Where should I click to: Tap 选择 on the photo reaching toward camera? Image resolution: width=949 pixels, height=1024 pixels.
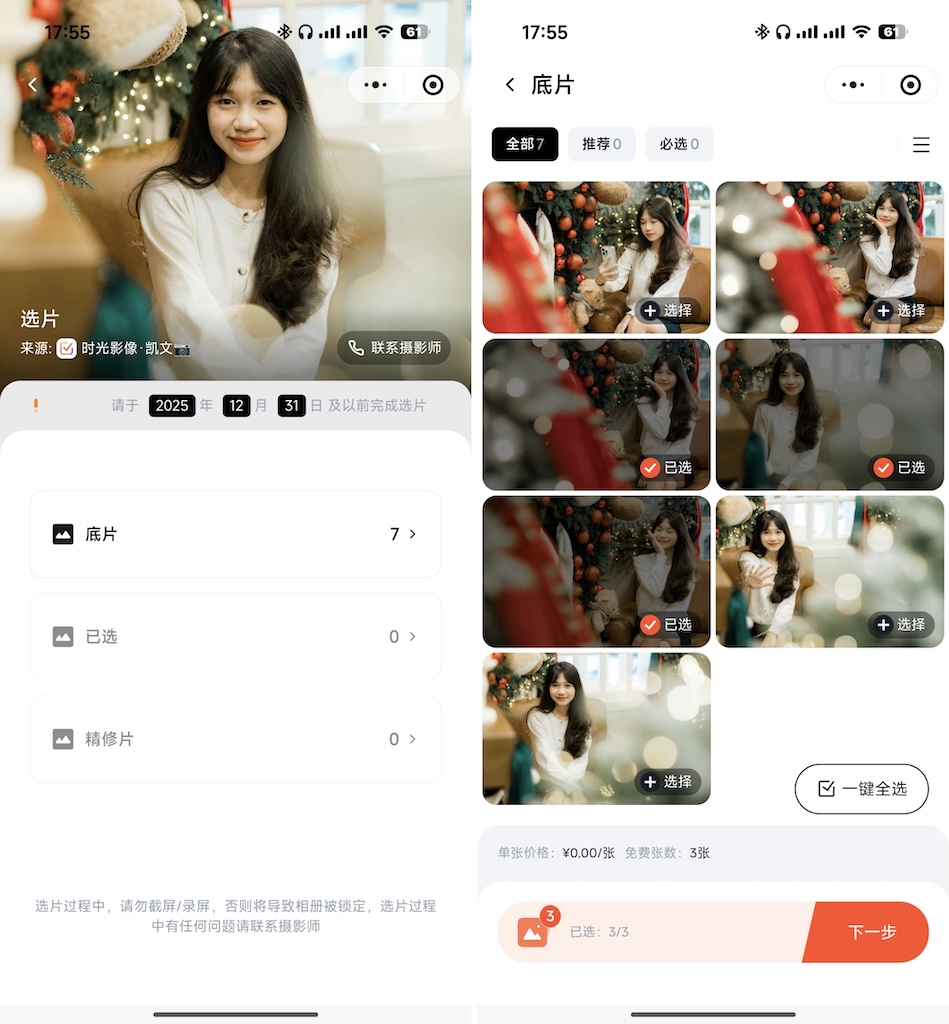900,625
